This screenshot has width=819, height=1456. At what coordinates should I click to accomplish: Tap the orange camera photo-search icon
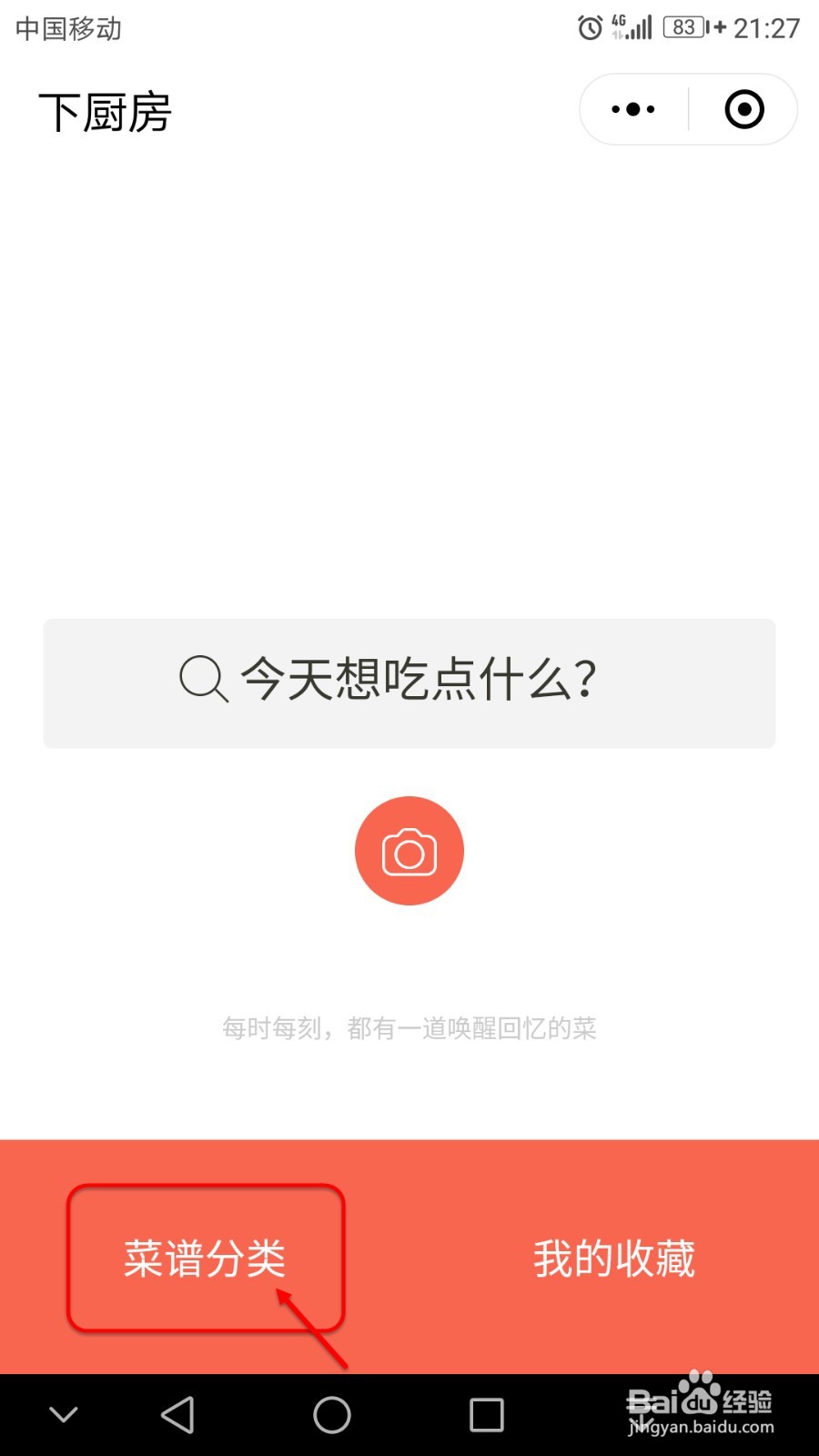(x=409, y=850)
